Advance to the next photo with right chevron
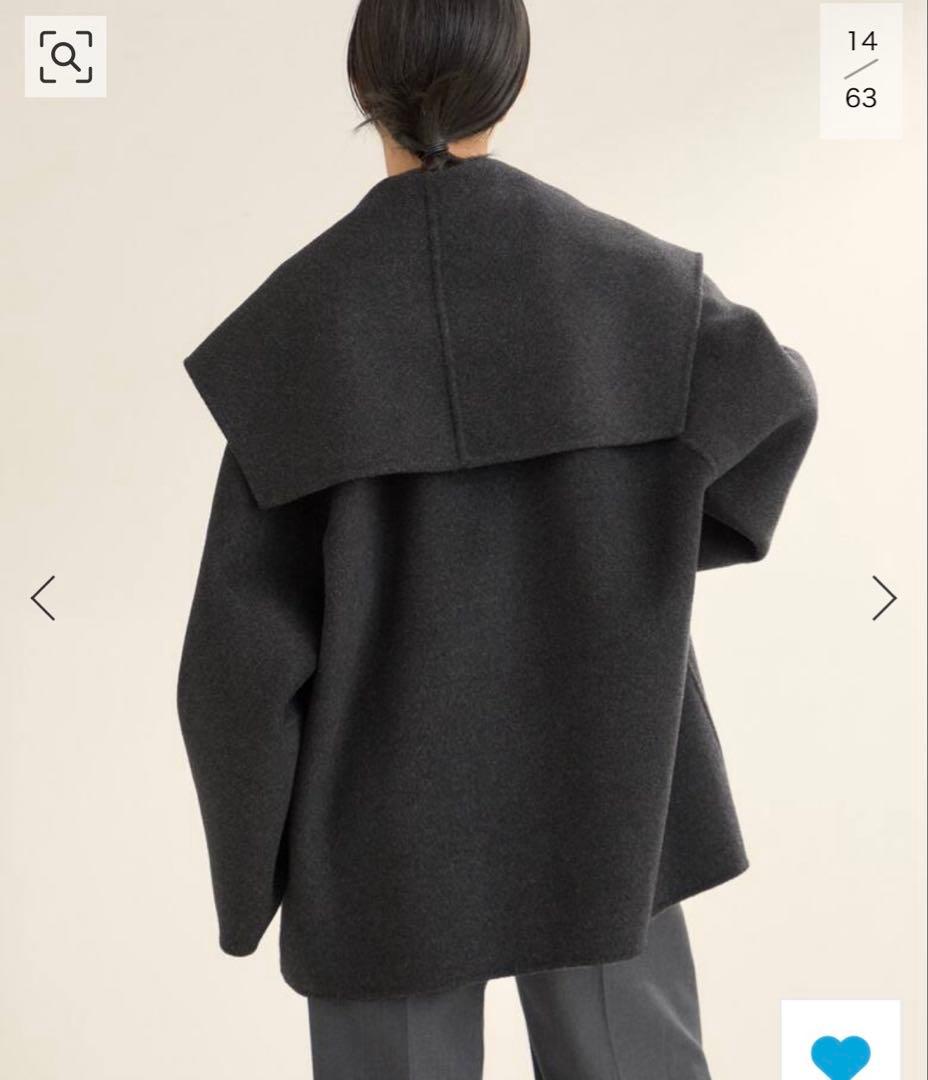Image resolution: width=928 pixels, height=1080 pixels. point(885,600)
